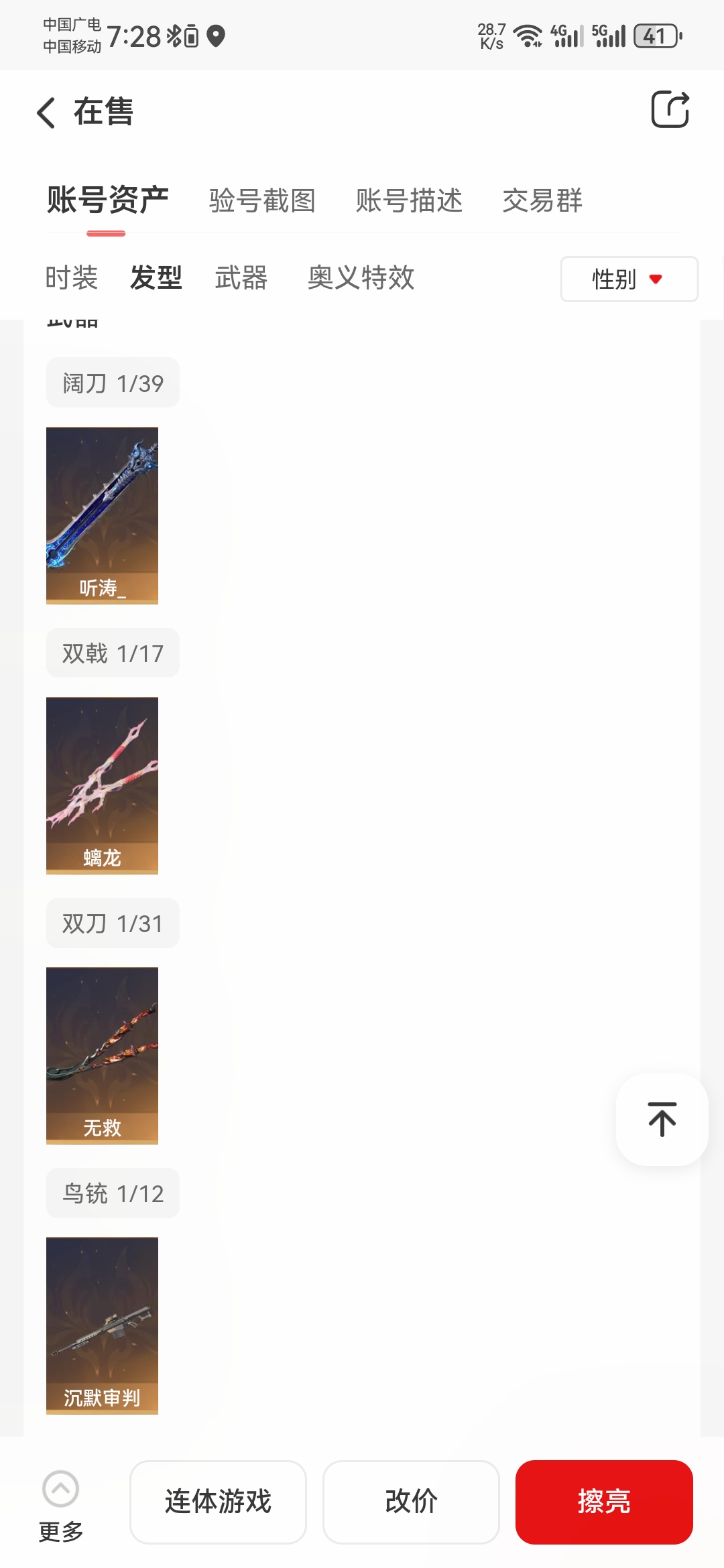This screenshot has width=724, height=1568.
Task: Open the 无救 weapon skin tile
Action: tap(102, 1055)
